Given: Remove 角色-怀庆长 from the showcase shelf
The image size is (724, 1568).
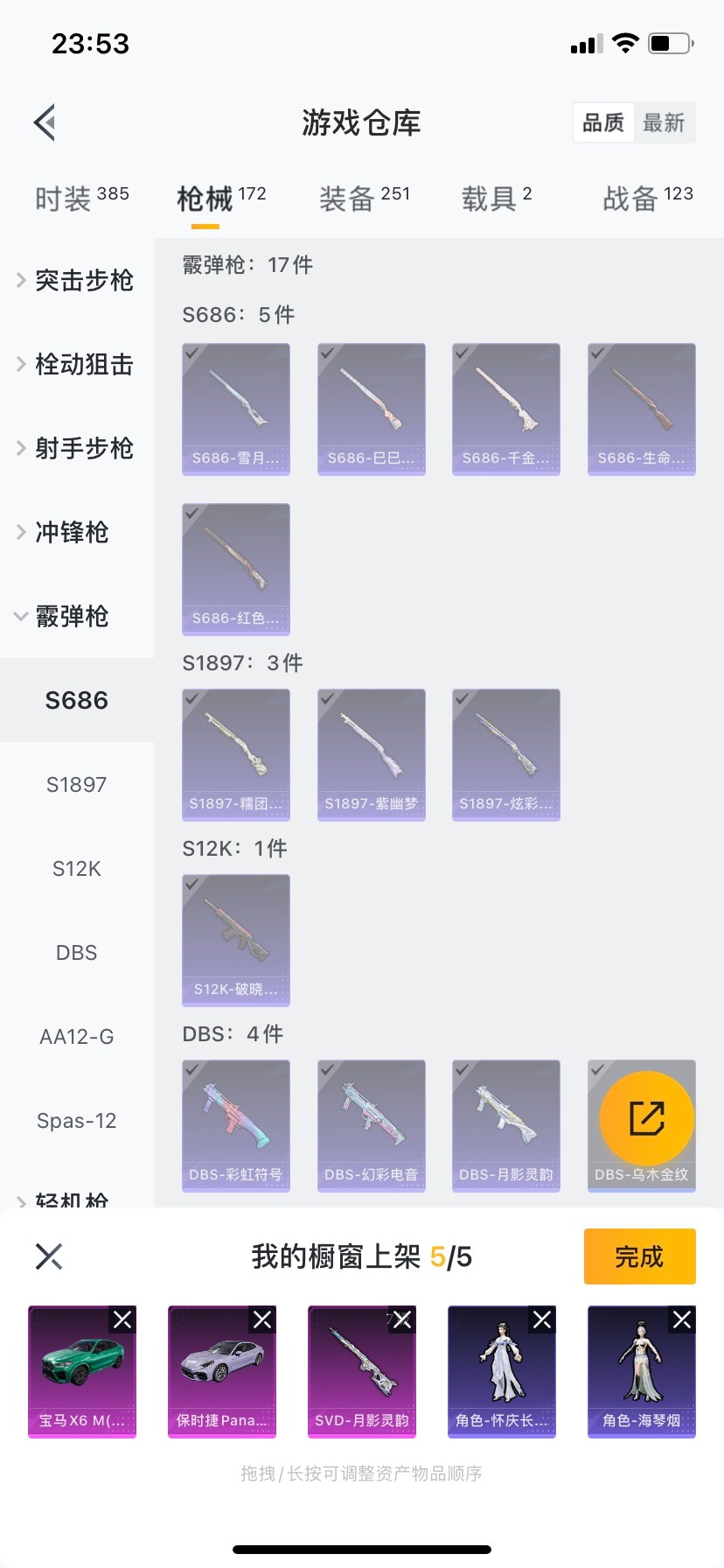Looking at the screenshot, I should coord(542,1319).
